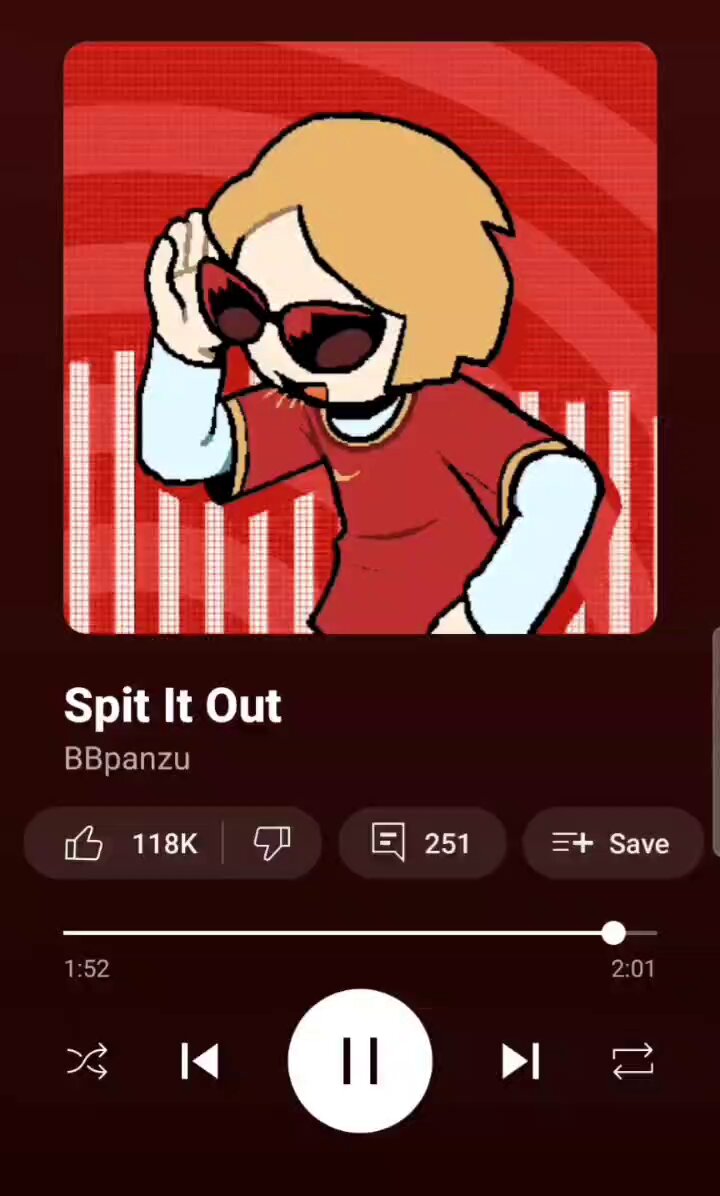Dislike the current track
Screen dimensions: 720x1196
tap(272, 844)
